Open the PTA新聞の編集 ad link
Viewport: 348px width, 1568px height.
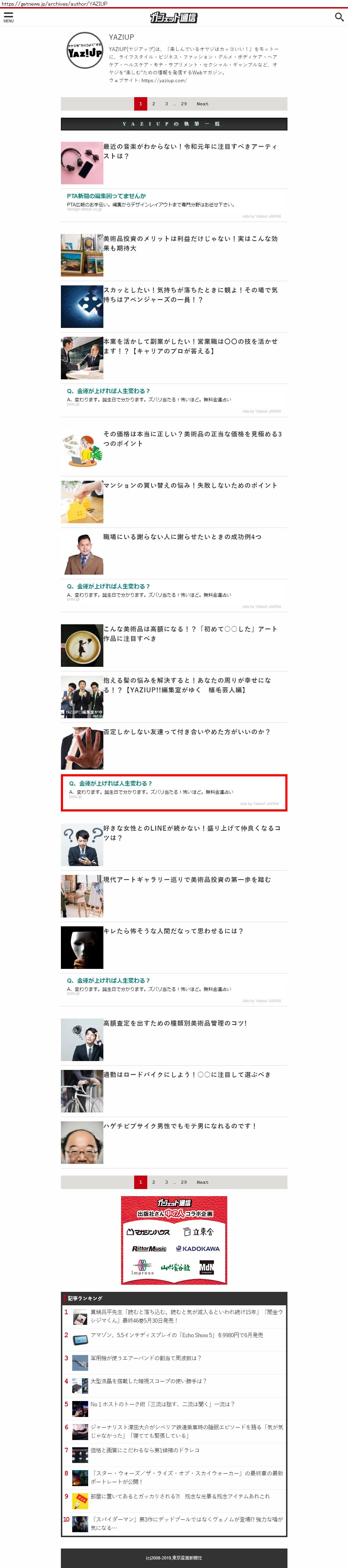click(106, 196)
